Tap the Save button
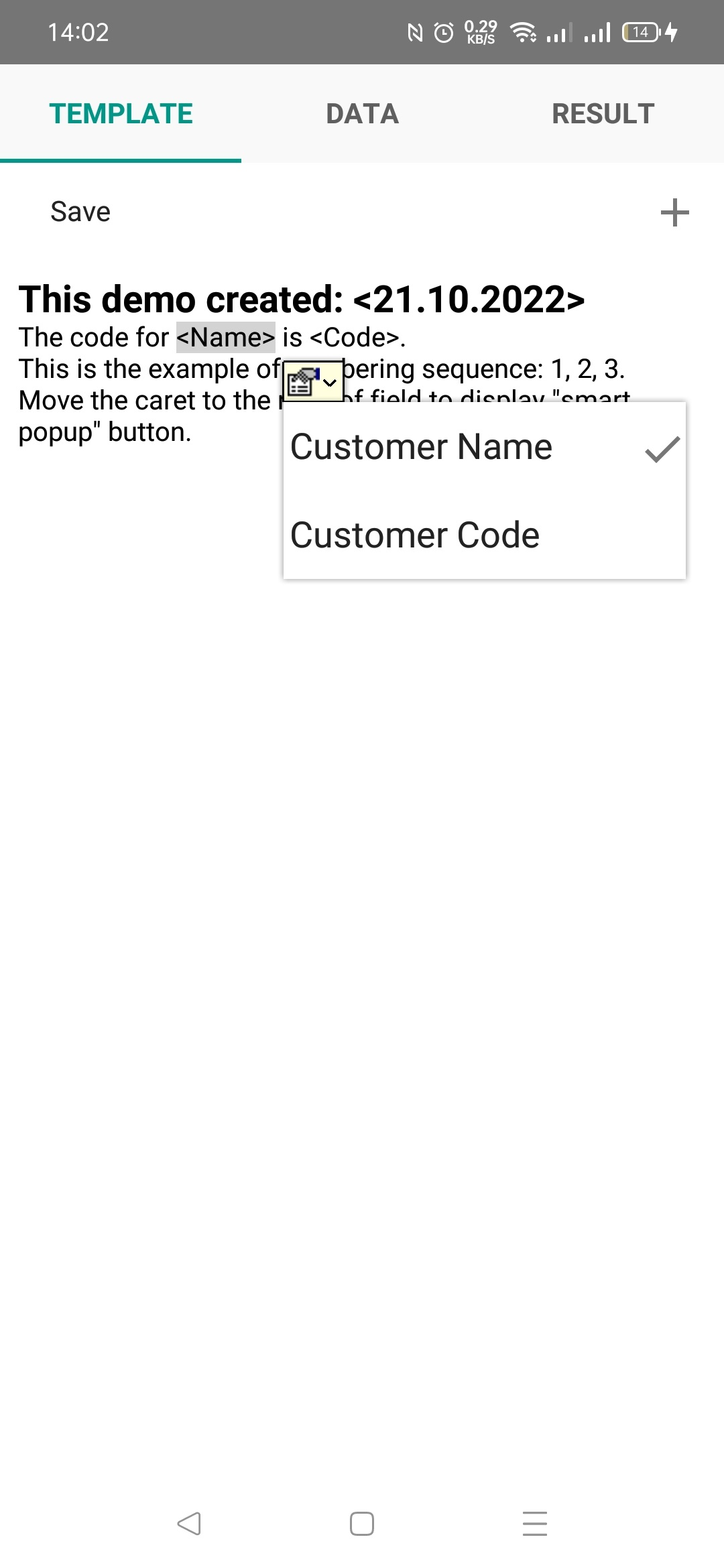This screenshot has height=1568, width=724. (80, 212)
